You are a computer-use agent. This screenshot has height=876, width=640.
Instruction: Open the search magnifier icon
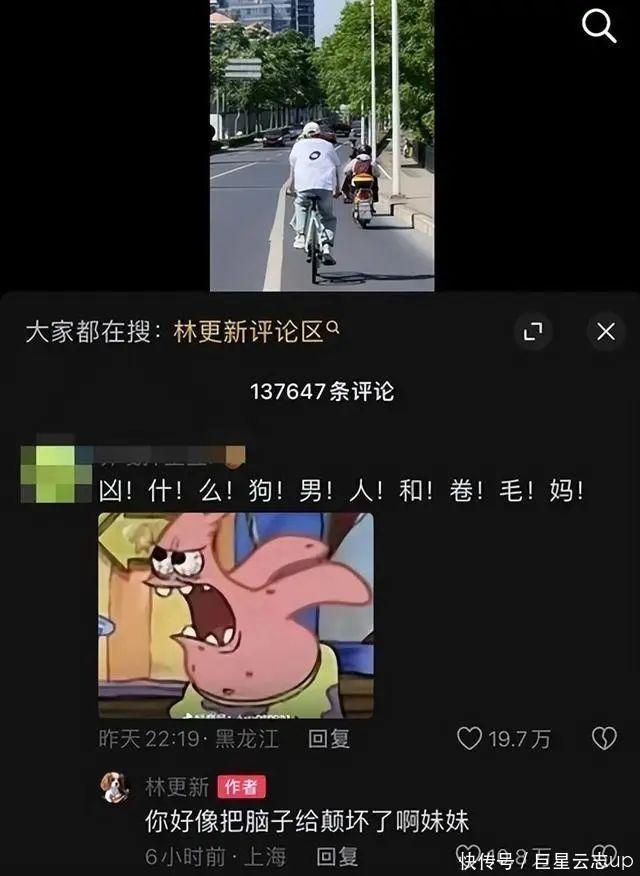(599, 27)
